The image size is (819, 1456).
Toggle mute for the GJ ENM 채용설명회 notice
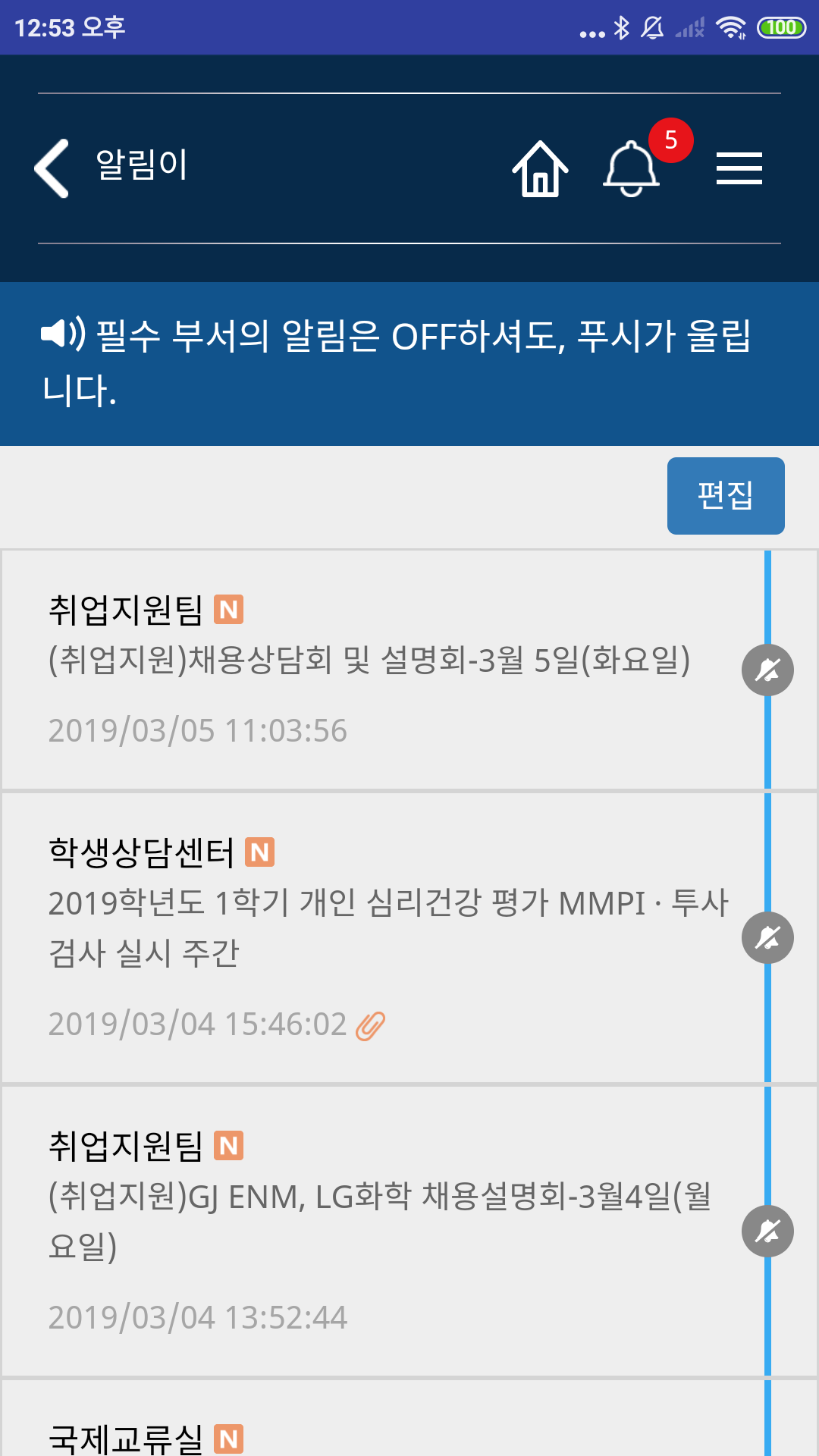coord(767,1232)
